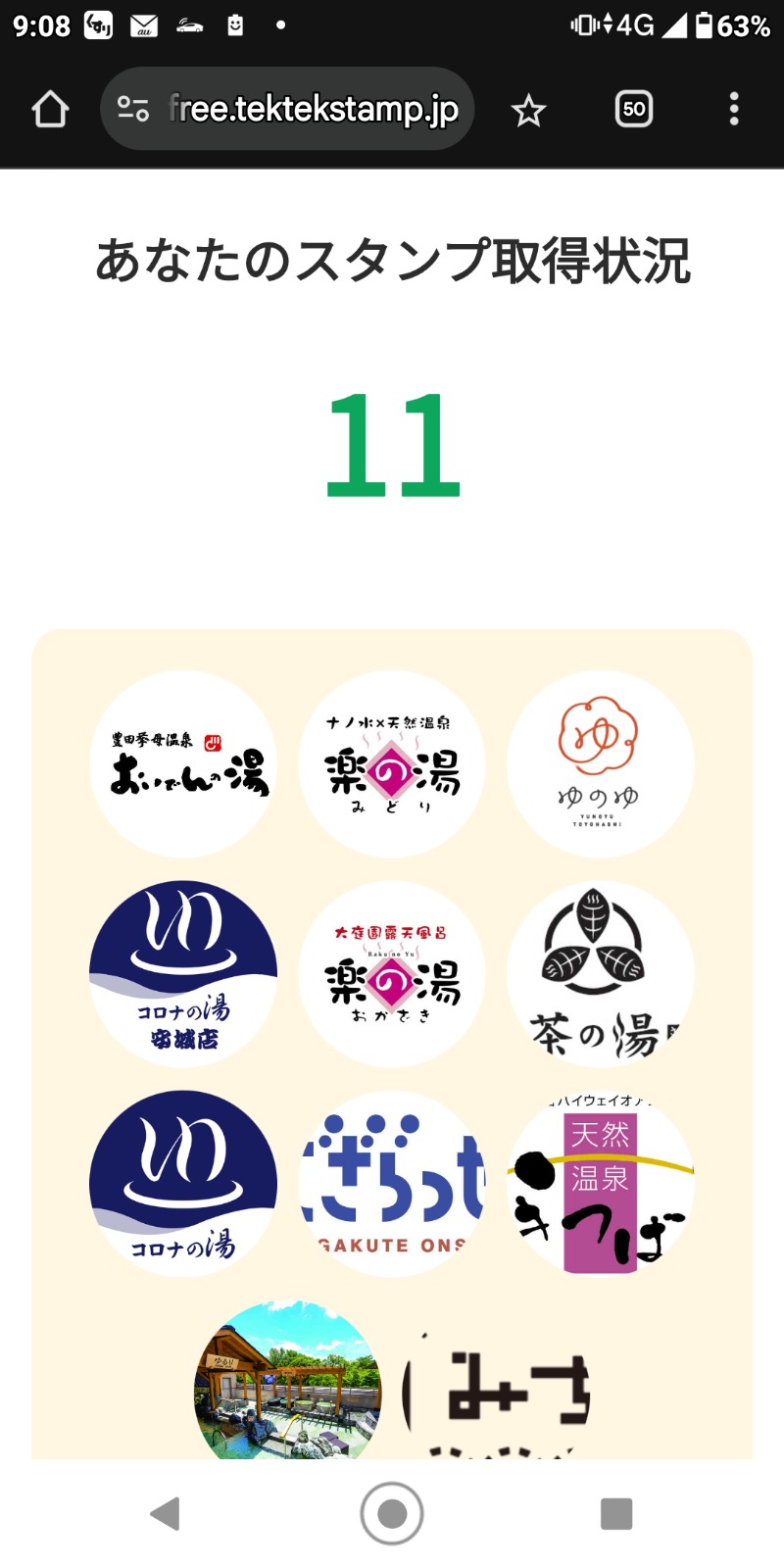Select the 楽の湯 おかざき stamp
Screen dimensions: 784x1568
pos(392,973)
